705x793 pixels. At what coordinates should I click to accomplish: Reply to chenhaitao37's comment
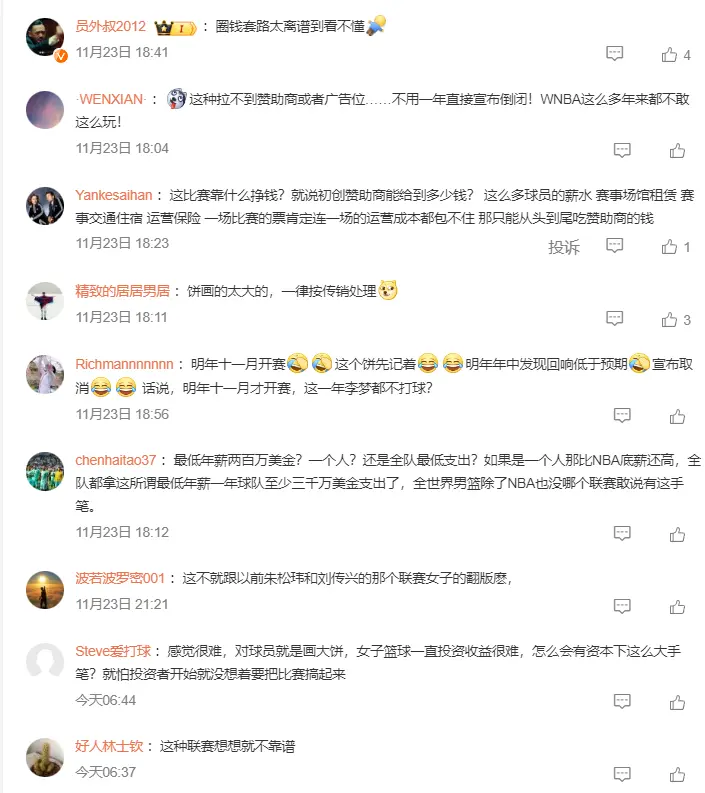point(622,534)
